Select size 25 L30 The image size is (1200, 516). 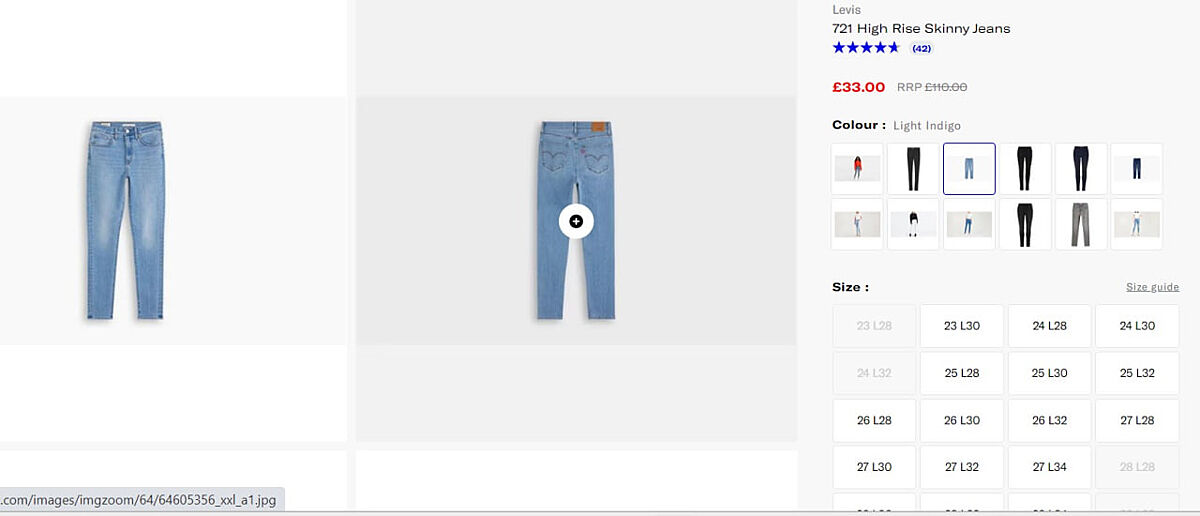[x=1049, y=373]
